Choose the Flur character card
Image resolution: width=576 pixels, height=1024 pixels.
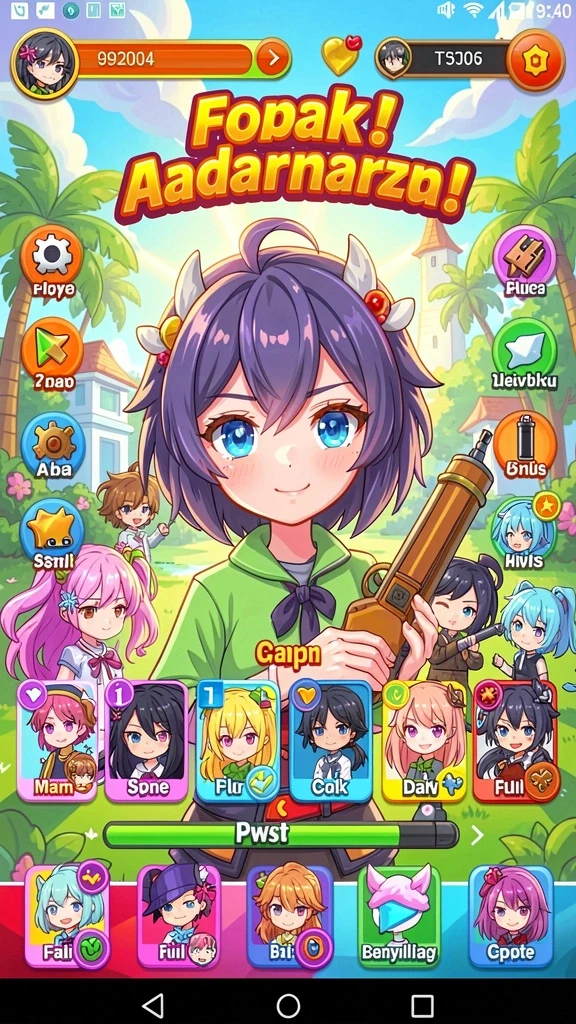tap(238, 740)
